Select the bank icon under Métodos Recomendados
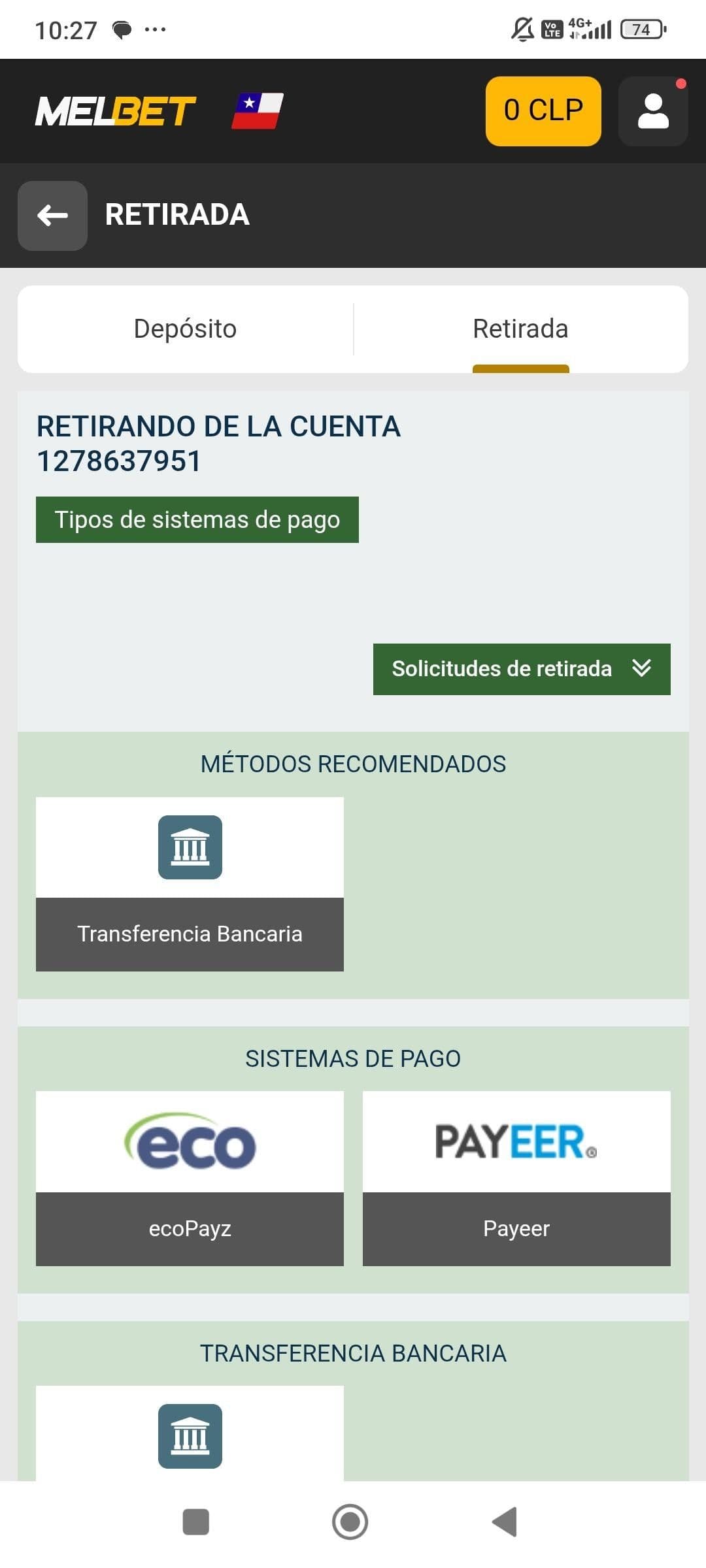This screenshot has width=706, height=1568. [190, 847]
